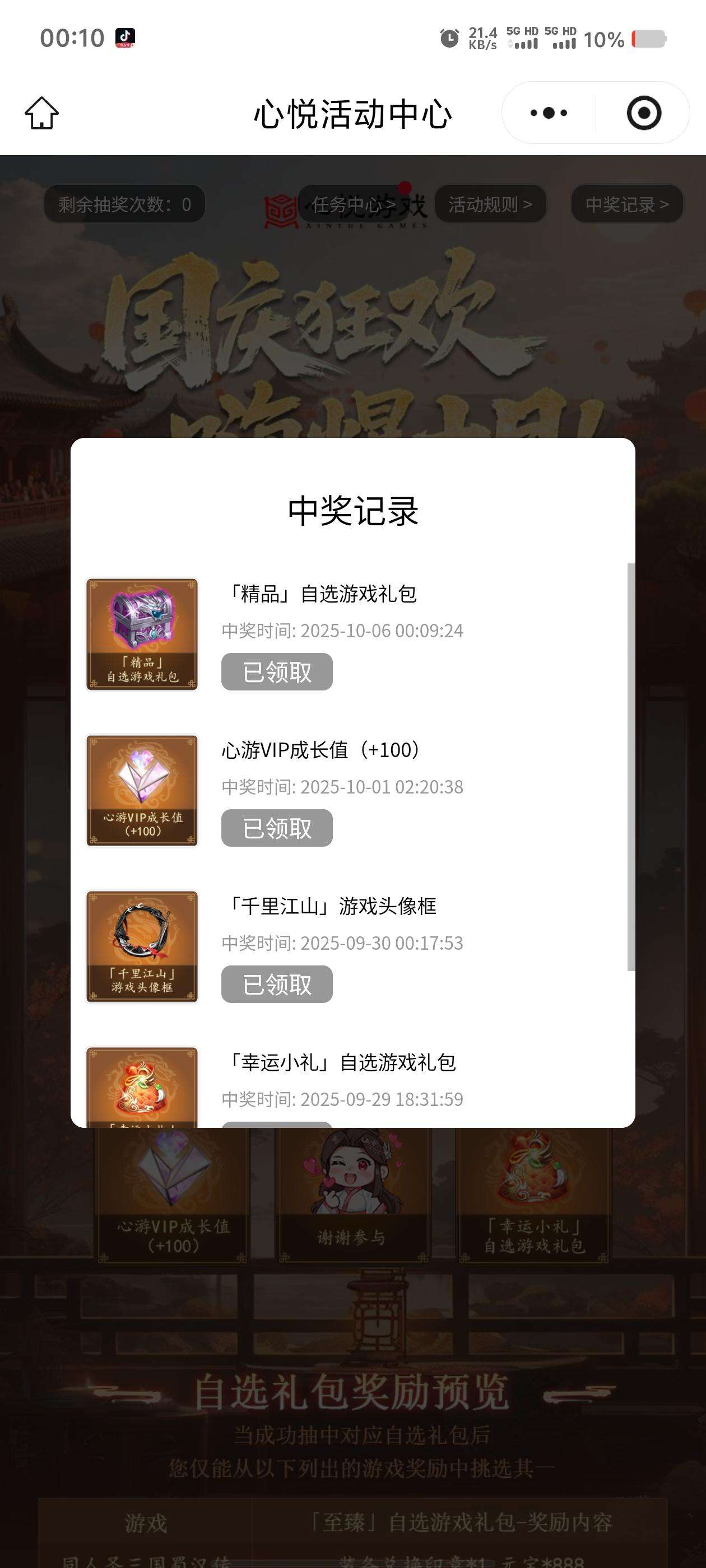Tap the 心游VIP成长值 crystal prize icon

click(141, 791)
